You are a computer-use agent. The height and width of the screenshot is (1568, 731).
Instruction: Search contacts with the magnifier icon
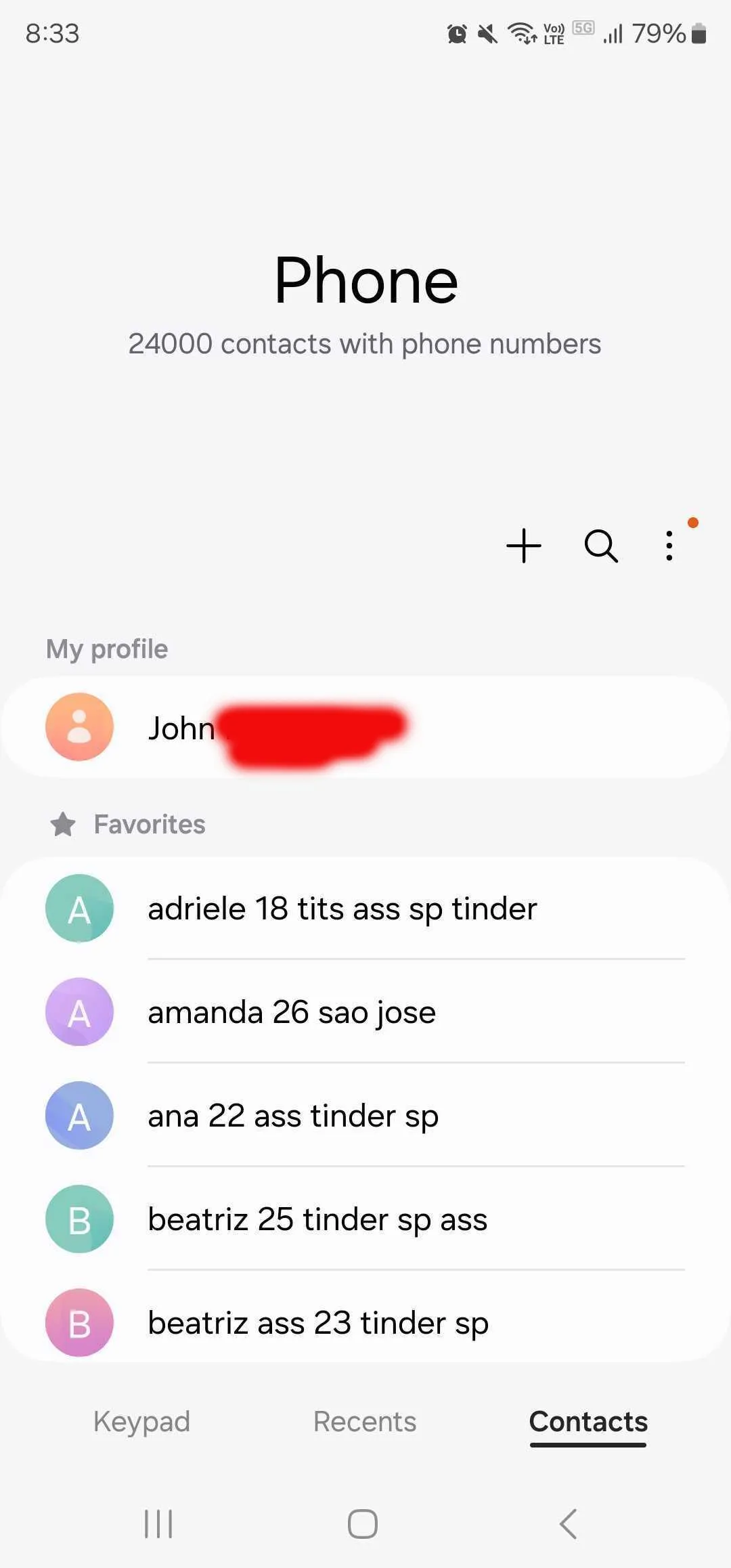(601, 546)
